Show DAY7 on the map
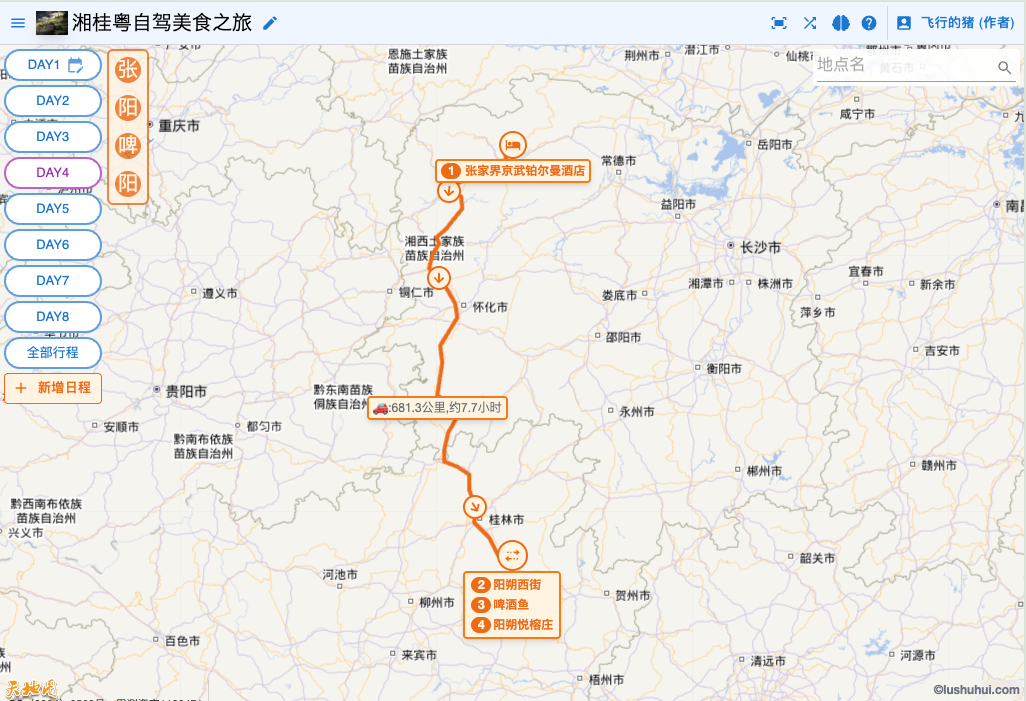Screen dimensions: 1026x701 pos(53,281)
